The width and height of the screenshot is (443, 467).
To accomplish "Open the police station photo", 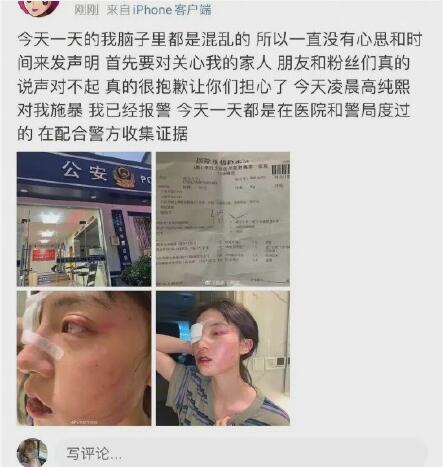I will click(x=84, y=219).
